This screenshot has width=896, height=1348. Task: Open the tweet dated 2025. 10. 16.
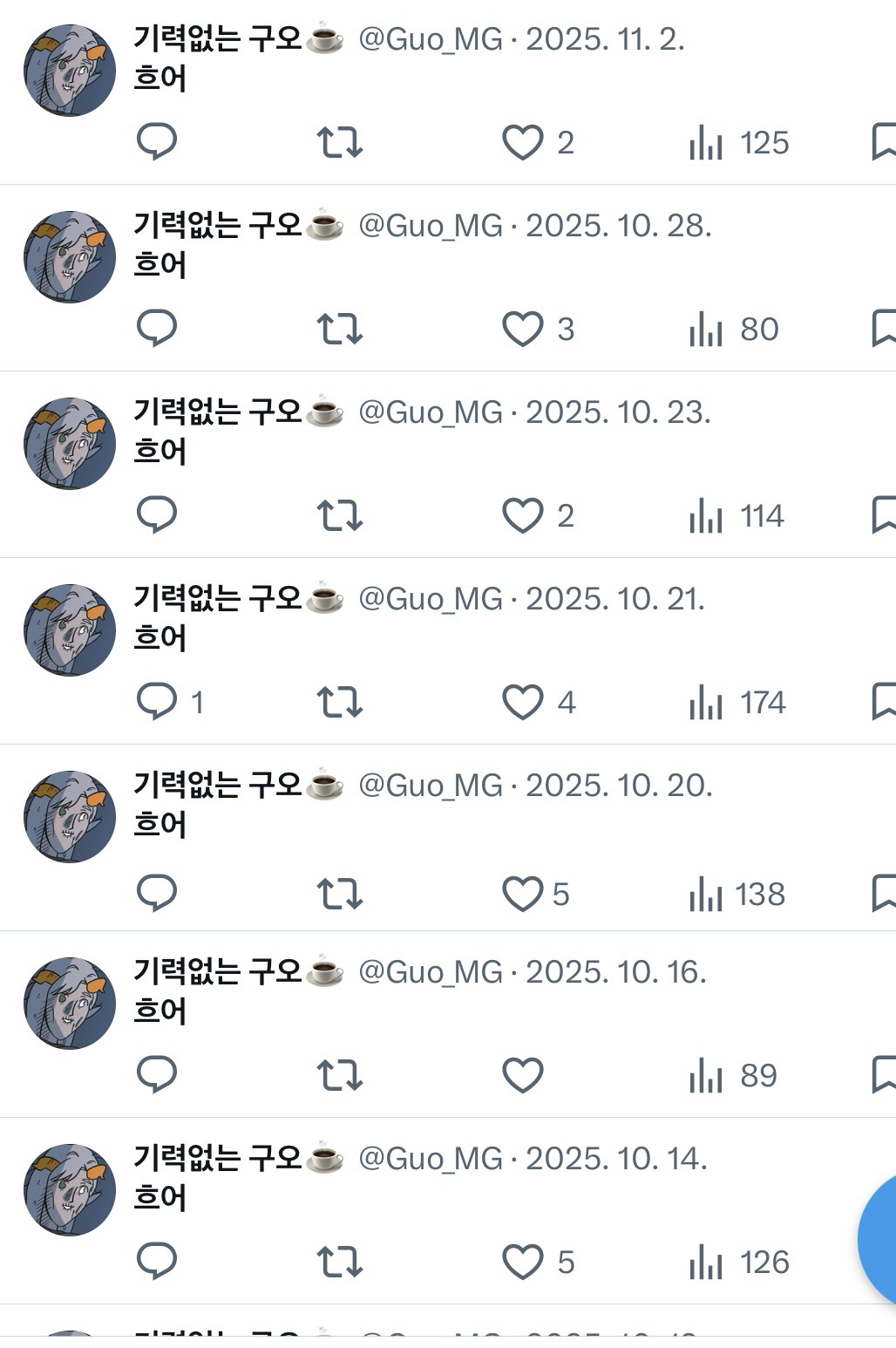coord(160,1011)
